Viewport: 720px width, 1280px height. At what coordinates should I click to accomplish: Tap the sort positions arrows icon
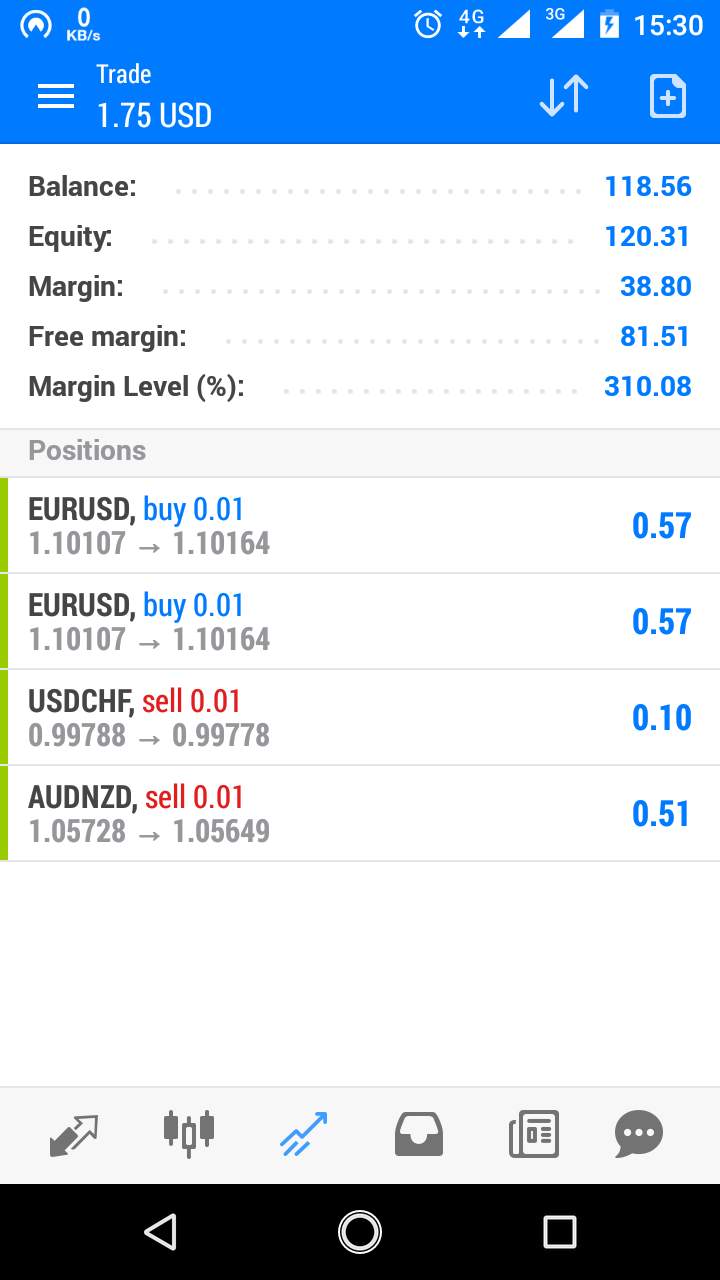[564, 96]
